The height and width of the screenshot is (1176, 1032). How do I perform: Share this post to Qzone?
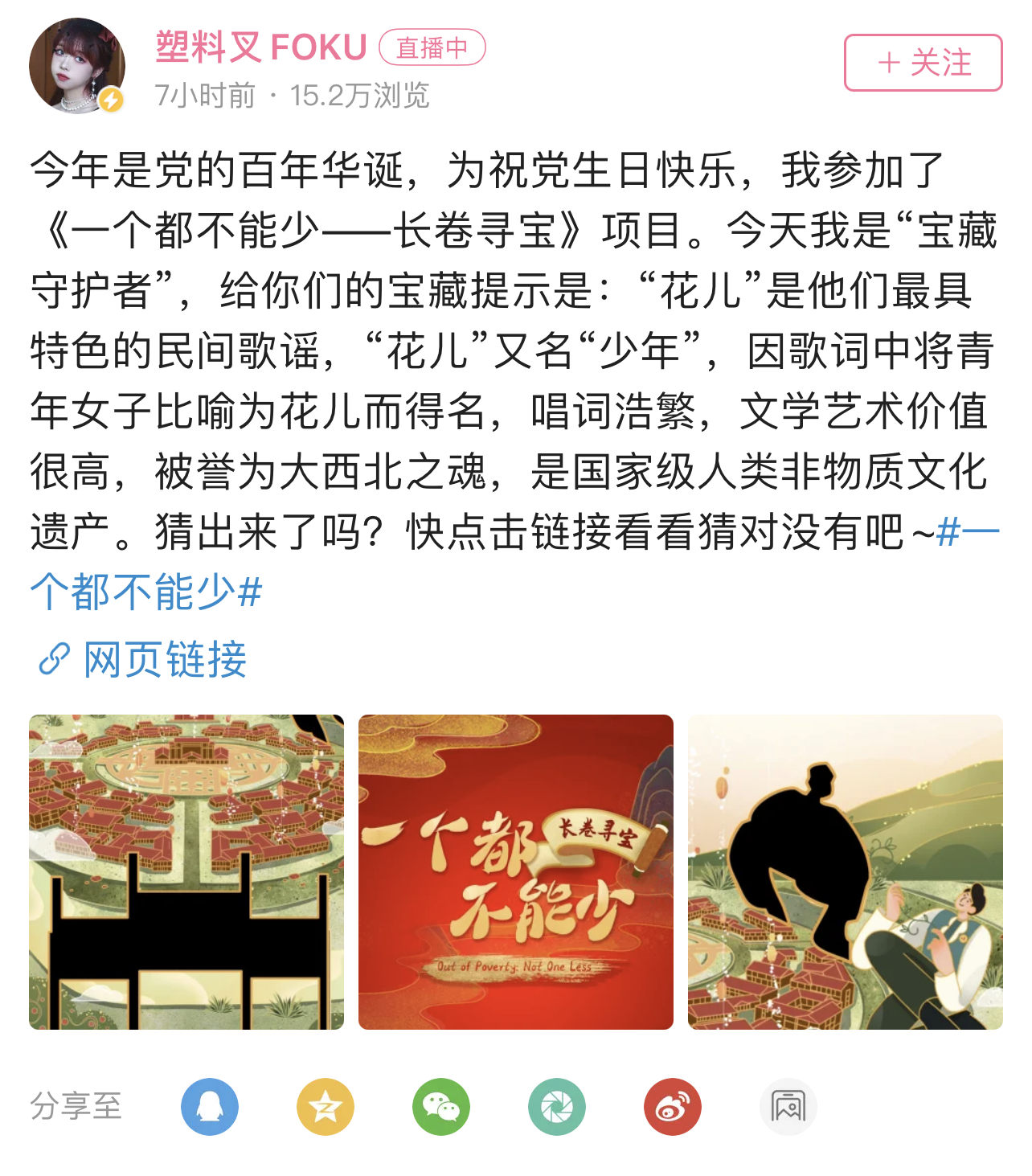pyautogui.click(x=326, y=1107)
